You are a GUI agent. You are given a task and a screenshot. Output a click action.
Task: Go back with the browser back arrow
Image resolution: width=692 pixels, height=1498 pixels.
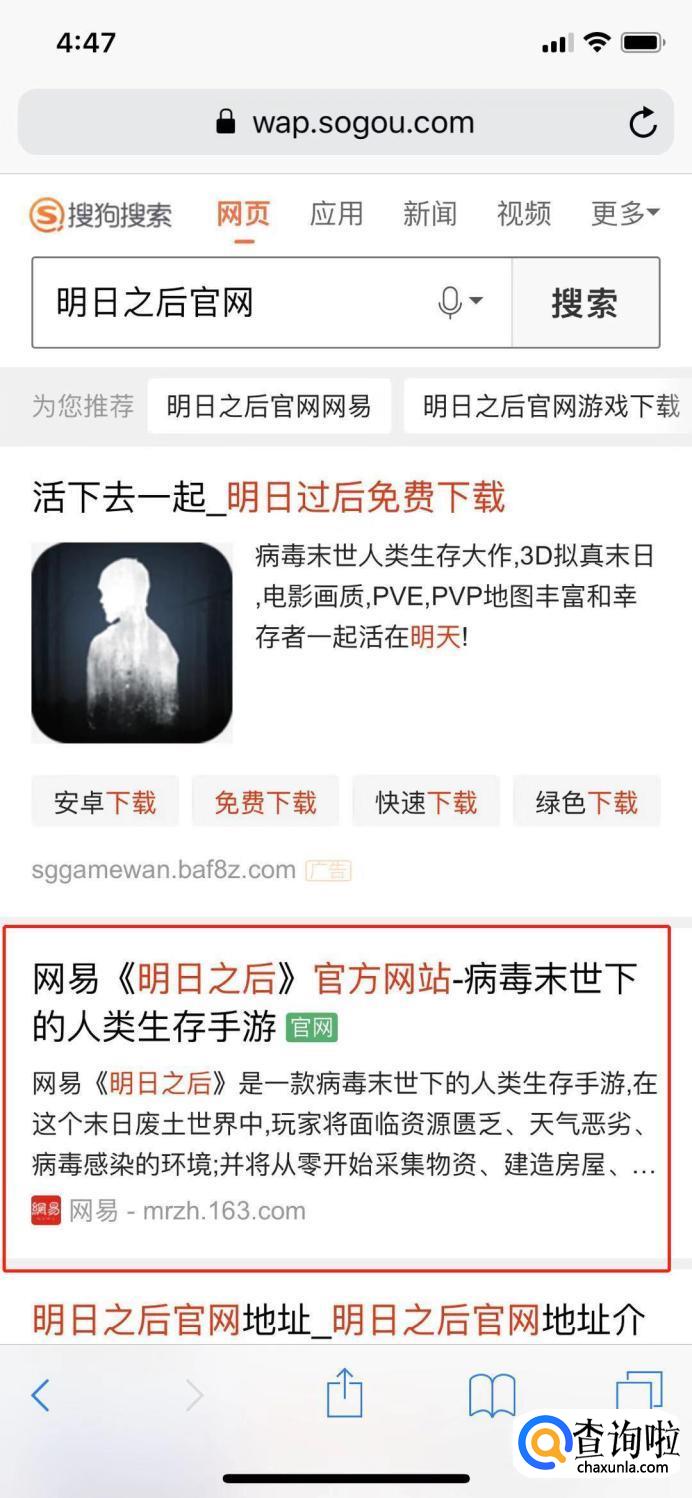(x=41, y=1395)
